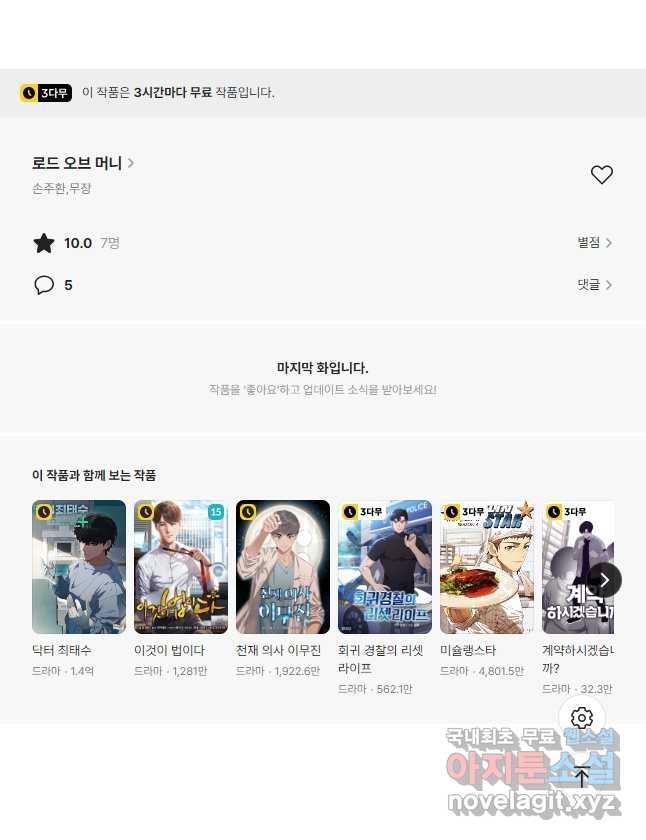The height and width of the screenshot is (840, 646).
Task: Open the 미슐랭스타 webtoon
Action: pyautogui.click(x=487, y=567)
